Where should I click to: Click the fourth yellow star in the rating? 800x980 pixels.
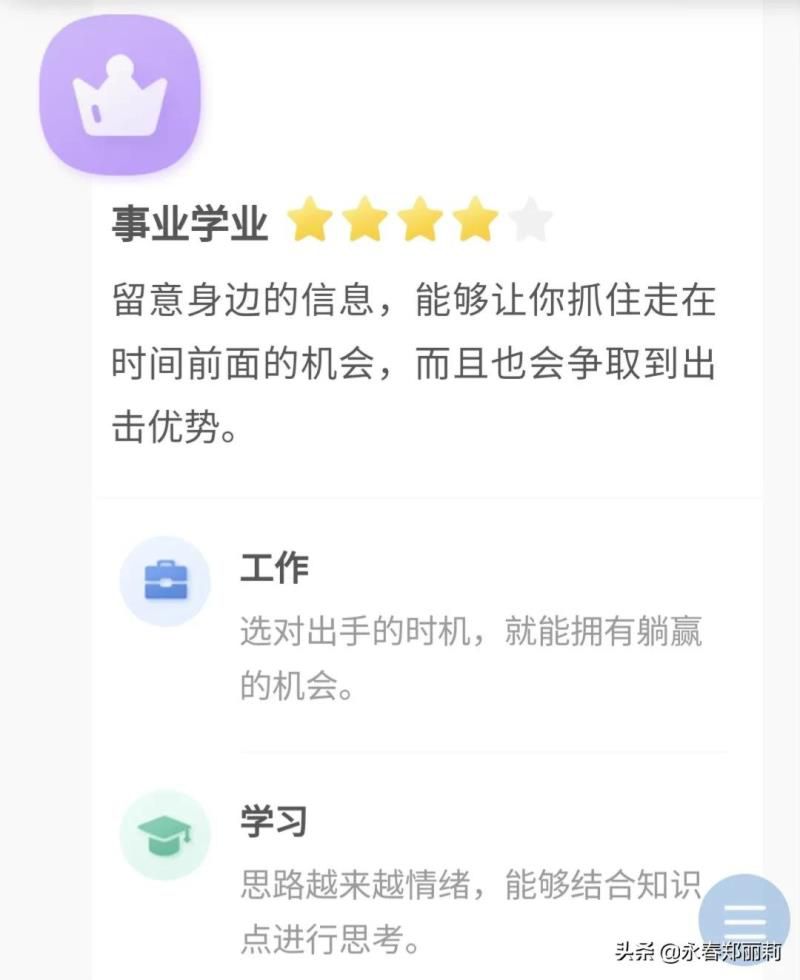click(x=474, y=218)
